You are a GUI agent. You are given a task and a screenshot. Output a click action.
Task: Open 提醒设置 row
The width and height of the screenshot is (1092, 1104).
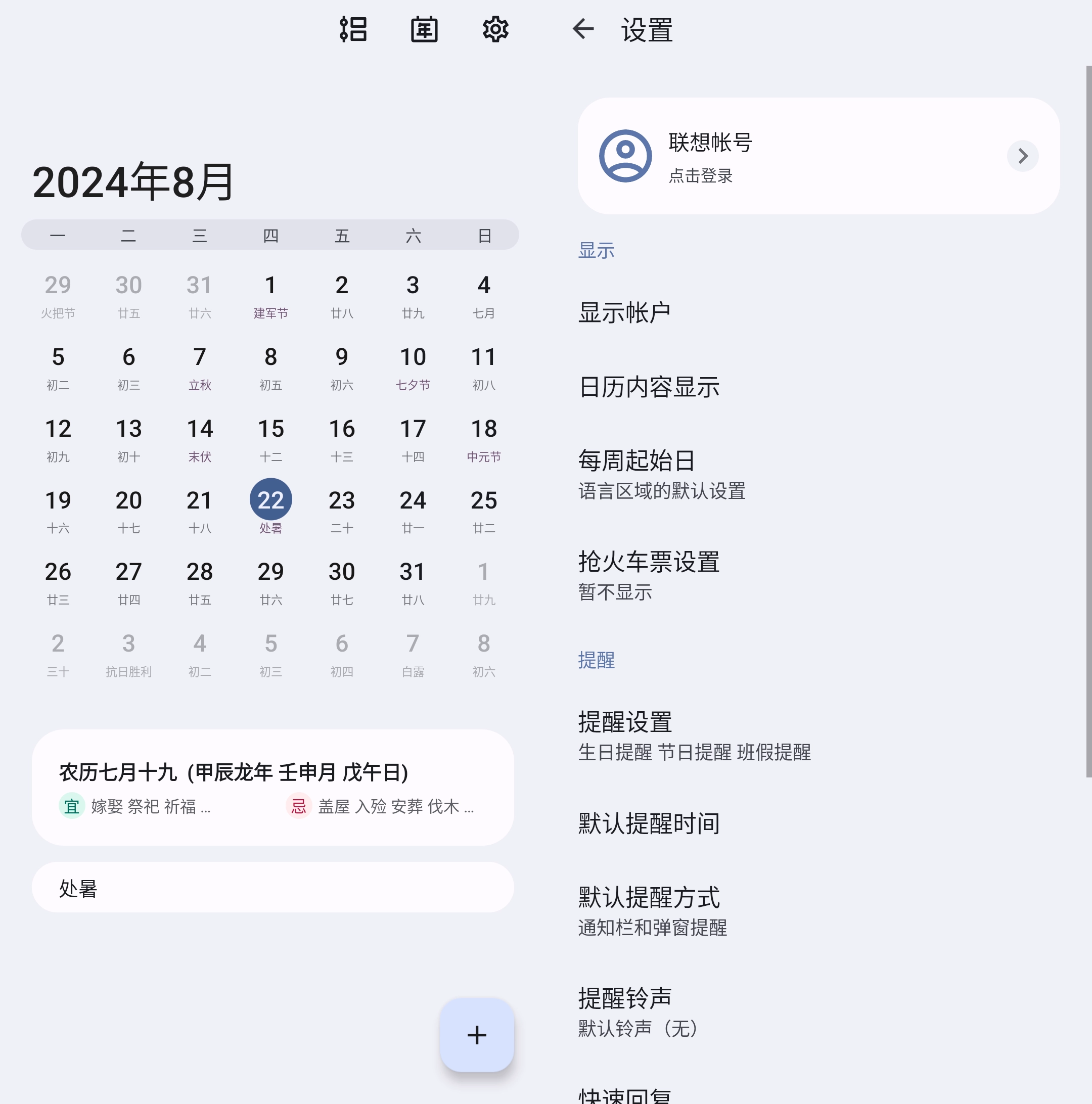[x=694, y=735]
